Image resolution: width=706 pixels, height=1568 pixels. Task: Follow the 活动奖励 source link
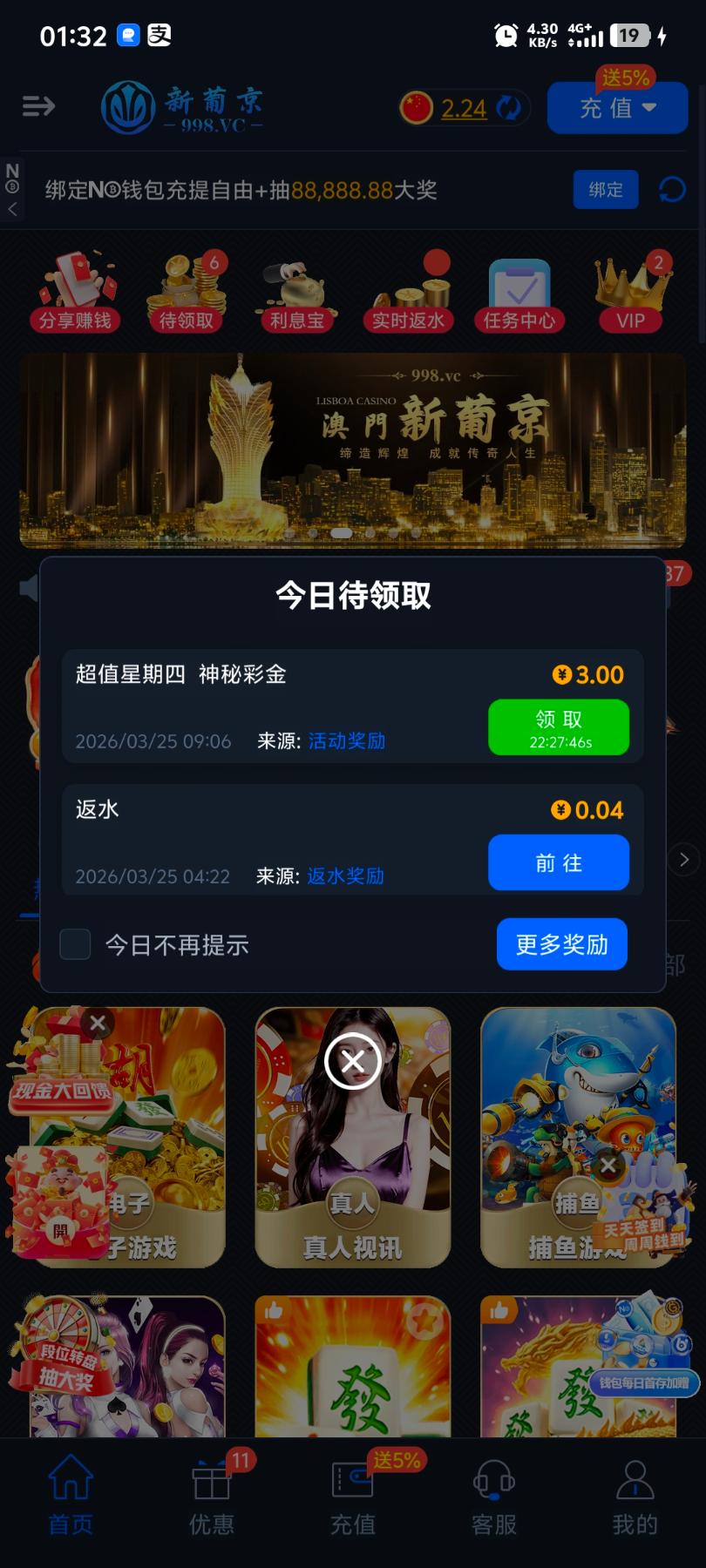[x=346, y=741]
